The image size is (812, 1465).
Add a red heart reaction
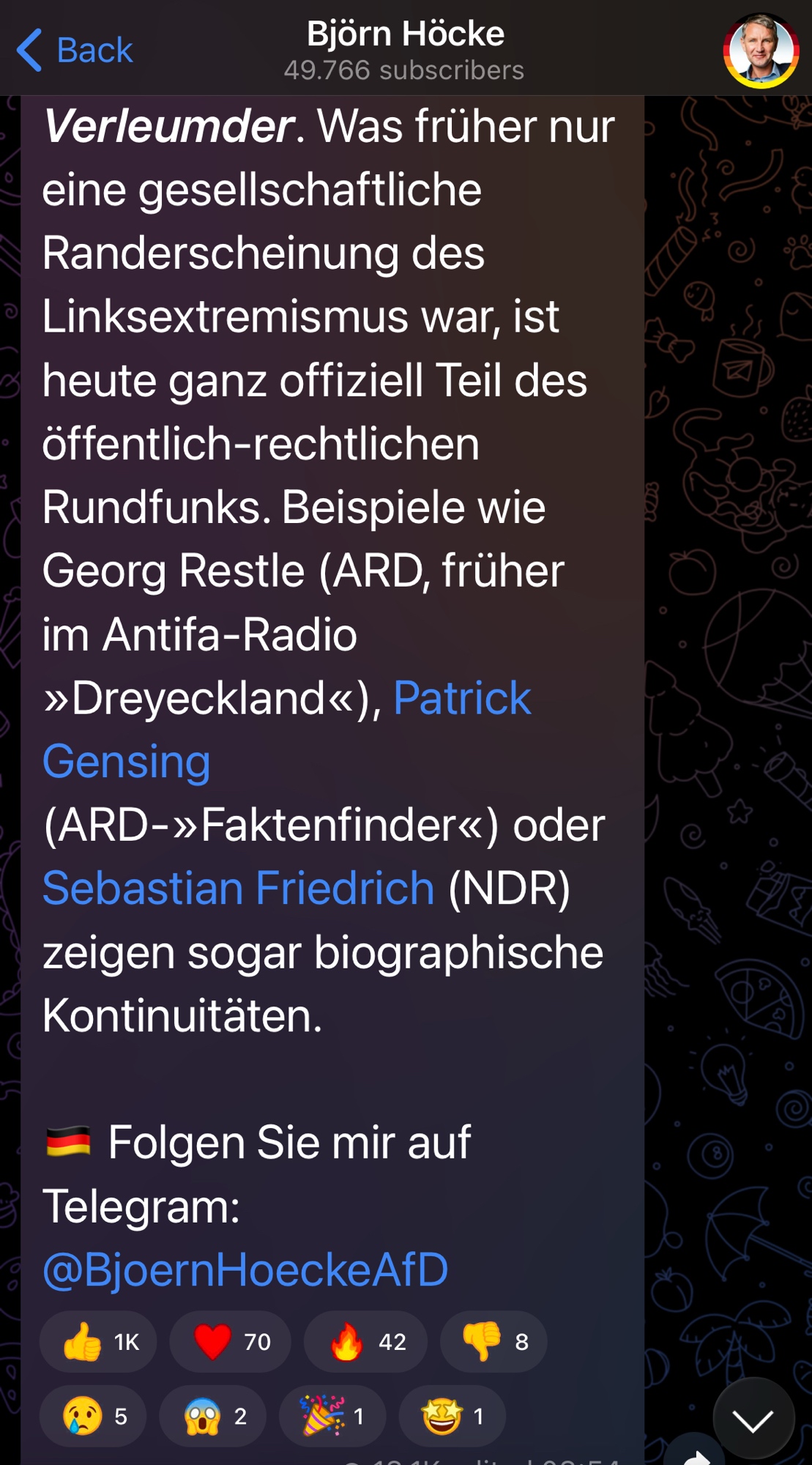pyautogui.click(x=230, y=1341)
